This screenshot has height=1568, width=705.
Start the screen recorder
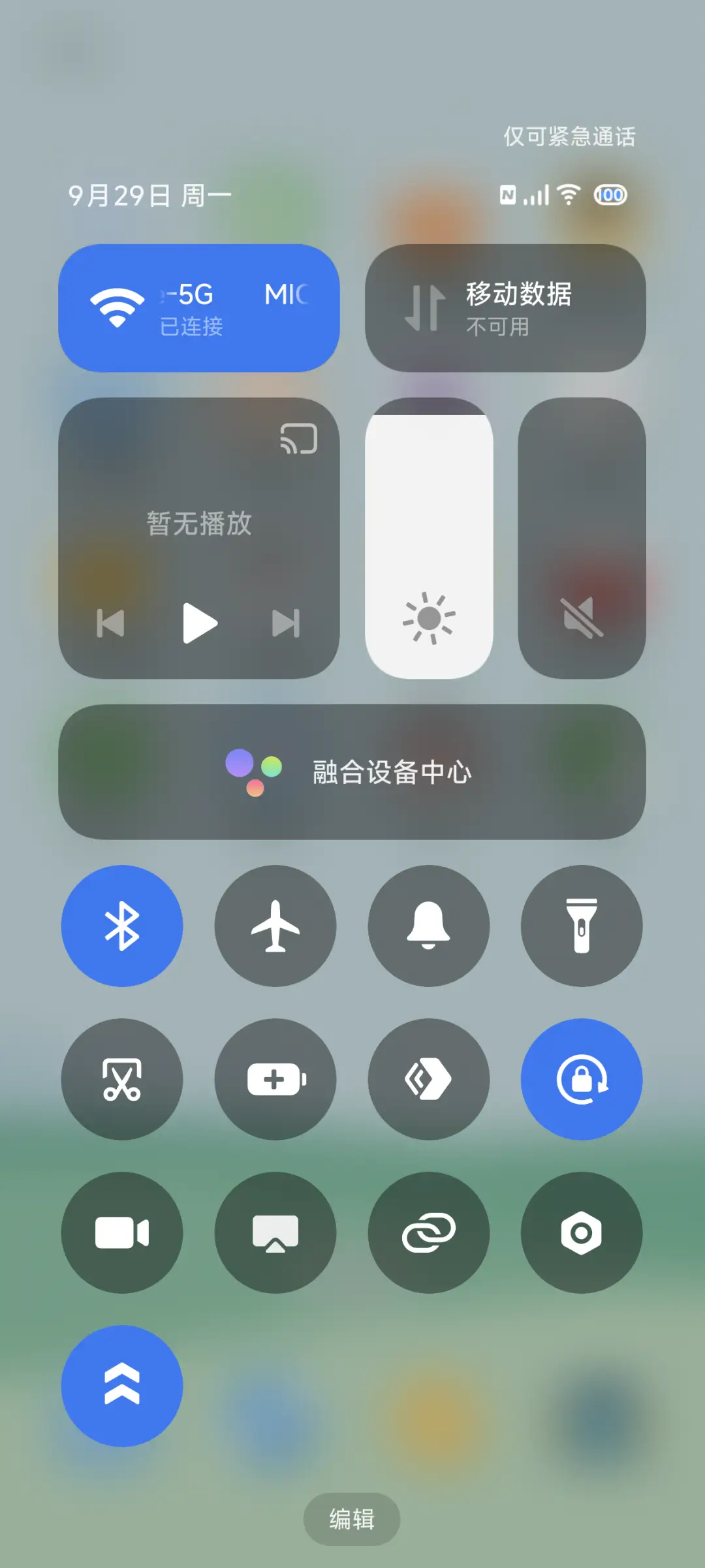(x=121, y=1232)
